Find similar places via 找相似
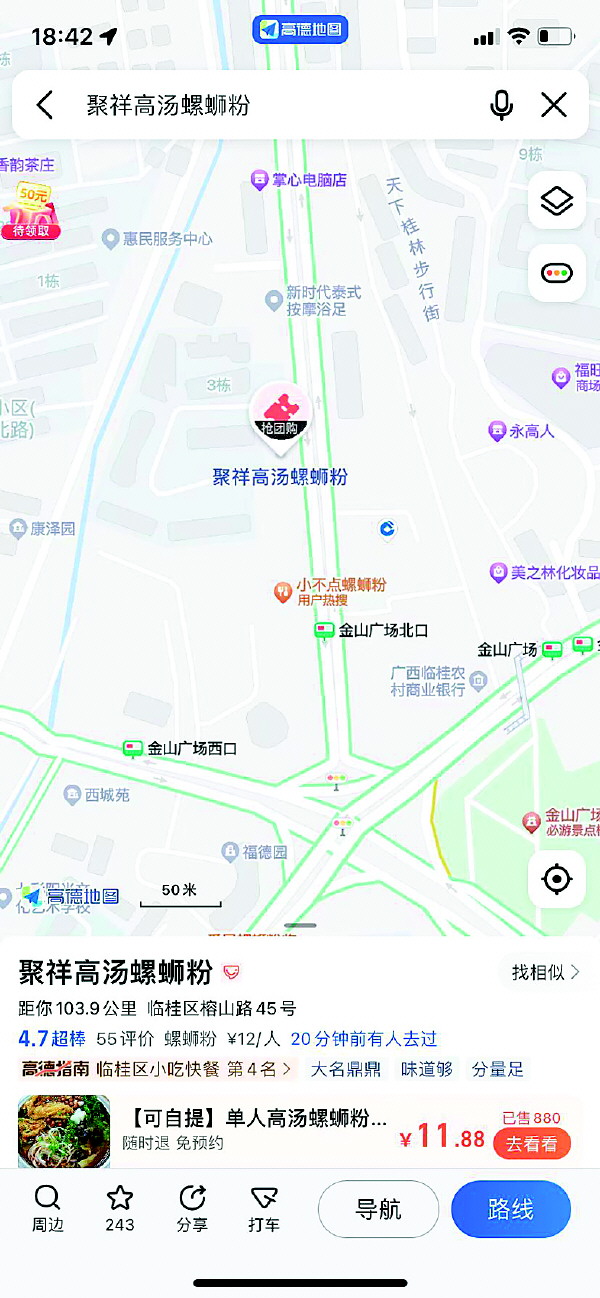This screenshot has width=600, height=1298. [x=546, y=972]
